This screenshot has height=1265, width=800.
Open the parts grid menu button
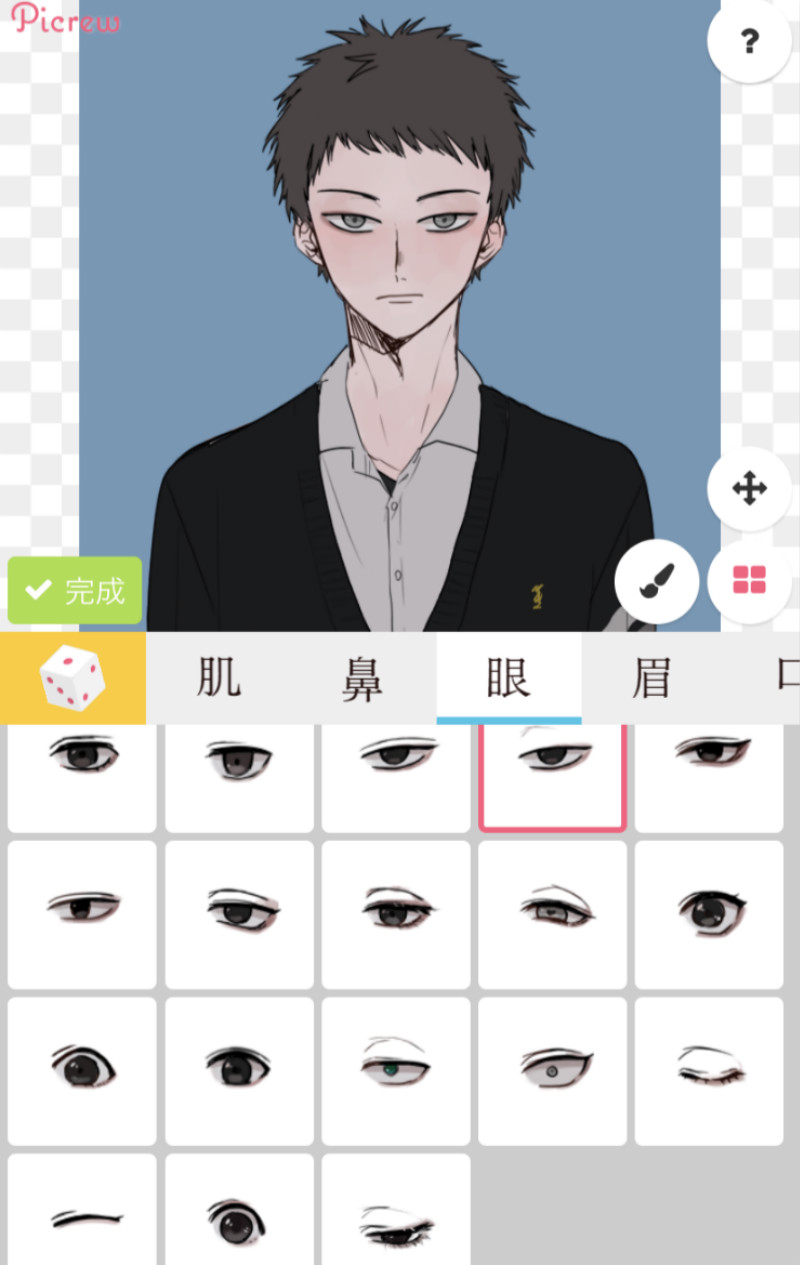pyautogui.click(x=749, y=581)
